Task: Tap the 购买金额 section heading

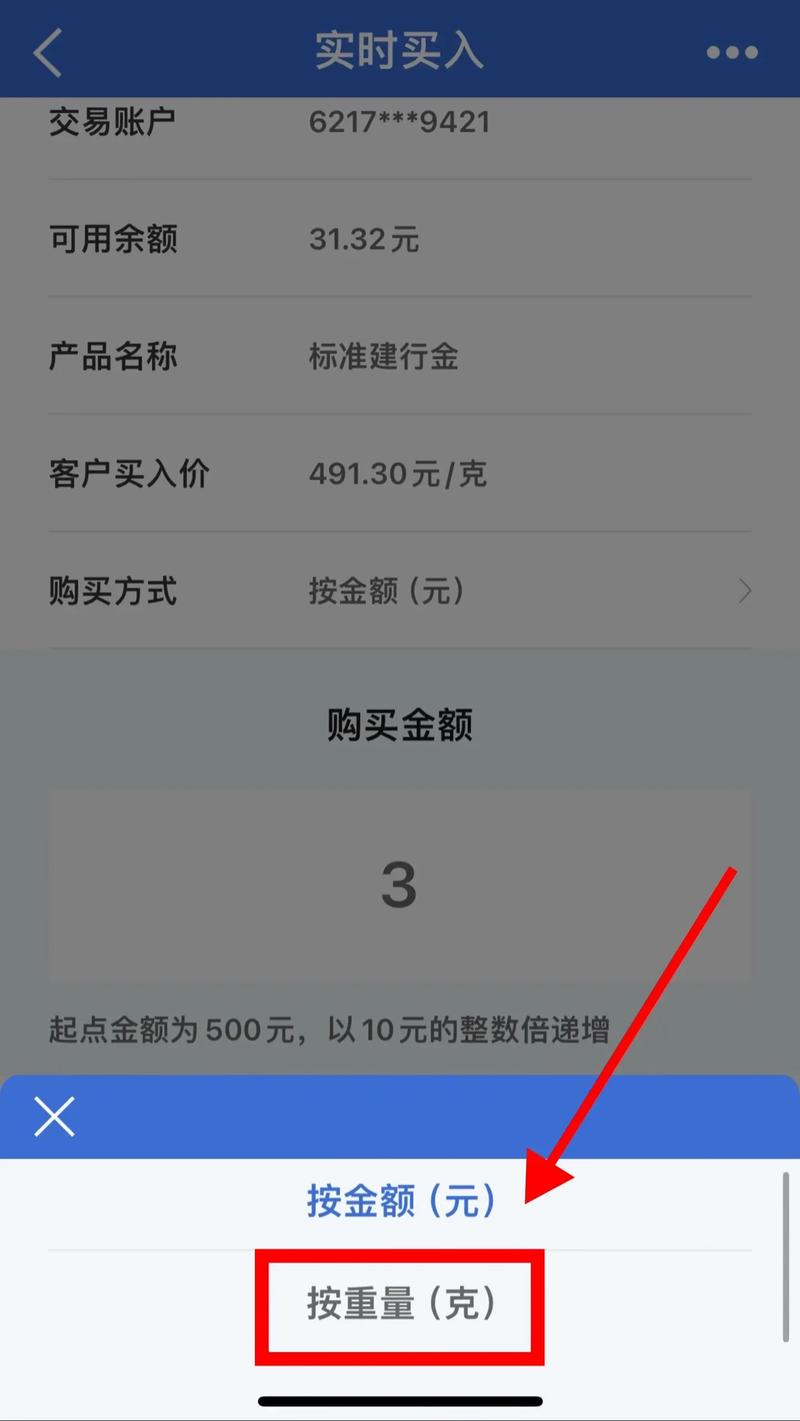Action: pyautogui.click(x=399, y=726)
